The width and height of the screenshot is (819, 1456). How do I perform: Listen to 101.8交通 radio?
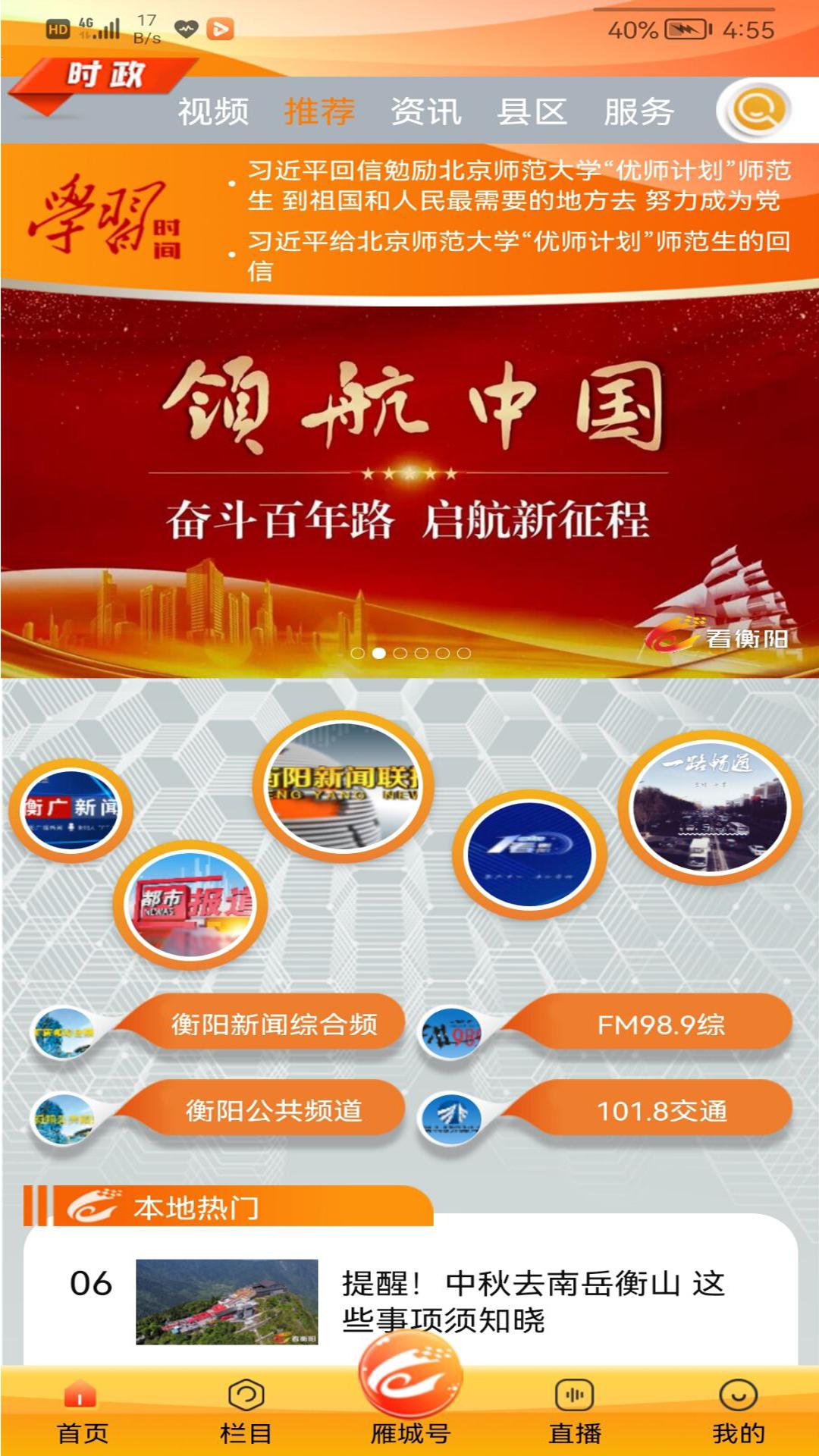[x=660, y=1112]
